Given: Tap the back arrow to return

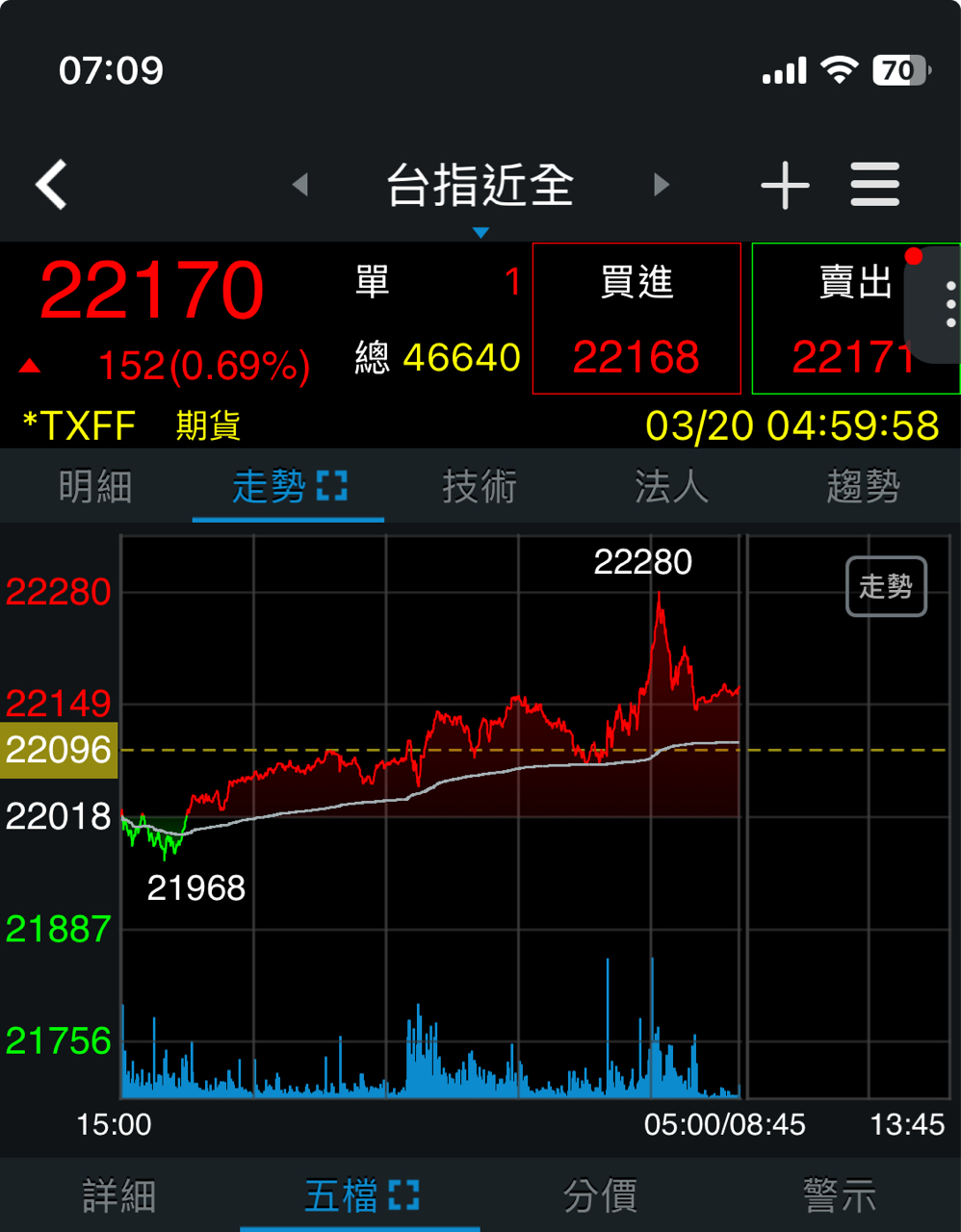Looking at the screenshot, I should 50,183.
